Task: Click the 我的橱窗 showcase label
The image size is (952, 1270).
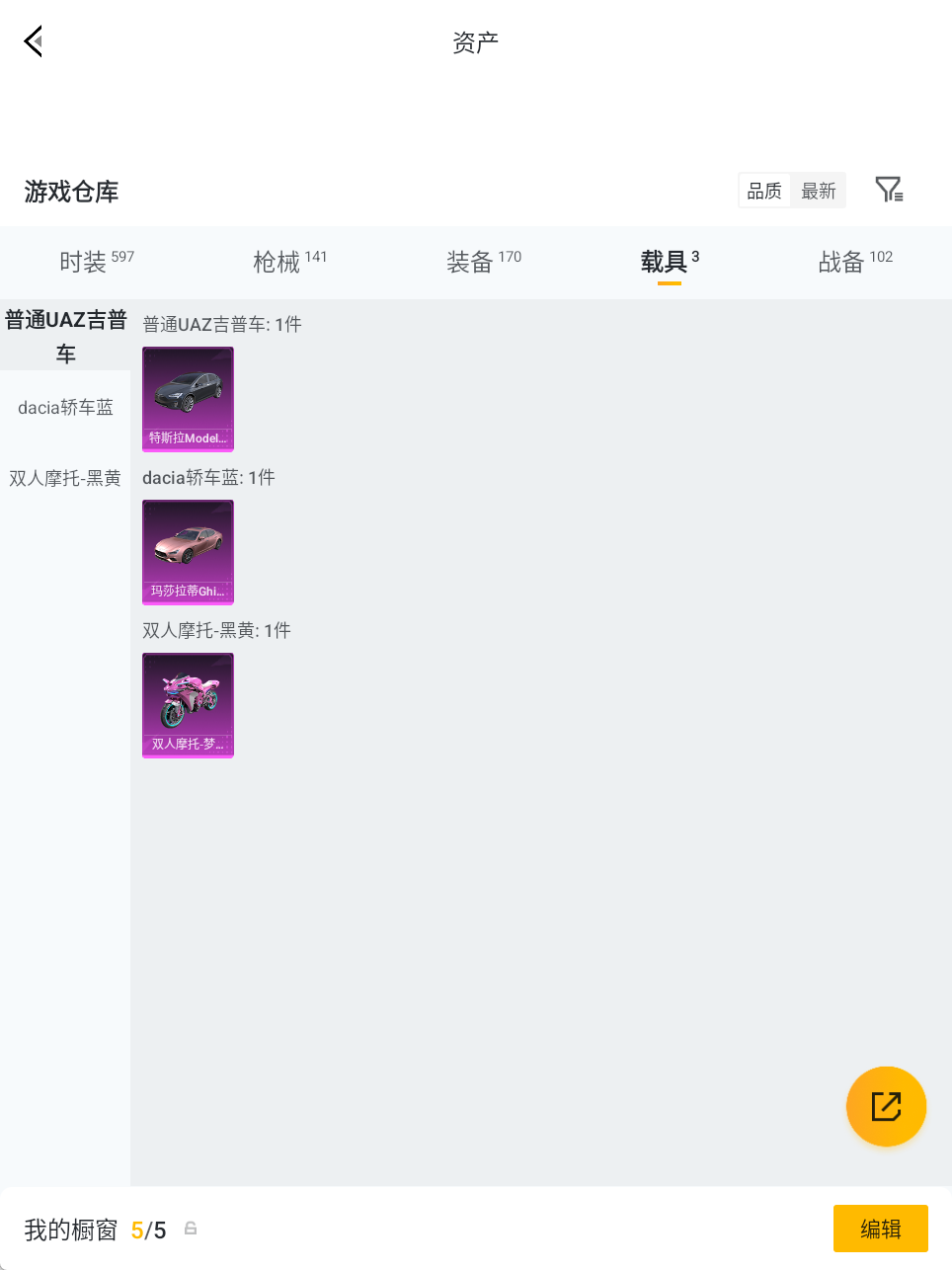Action: coord(67,1230)
